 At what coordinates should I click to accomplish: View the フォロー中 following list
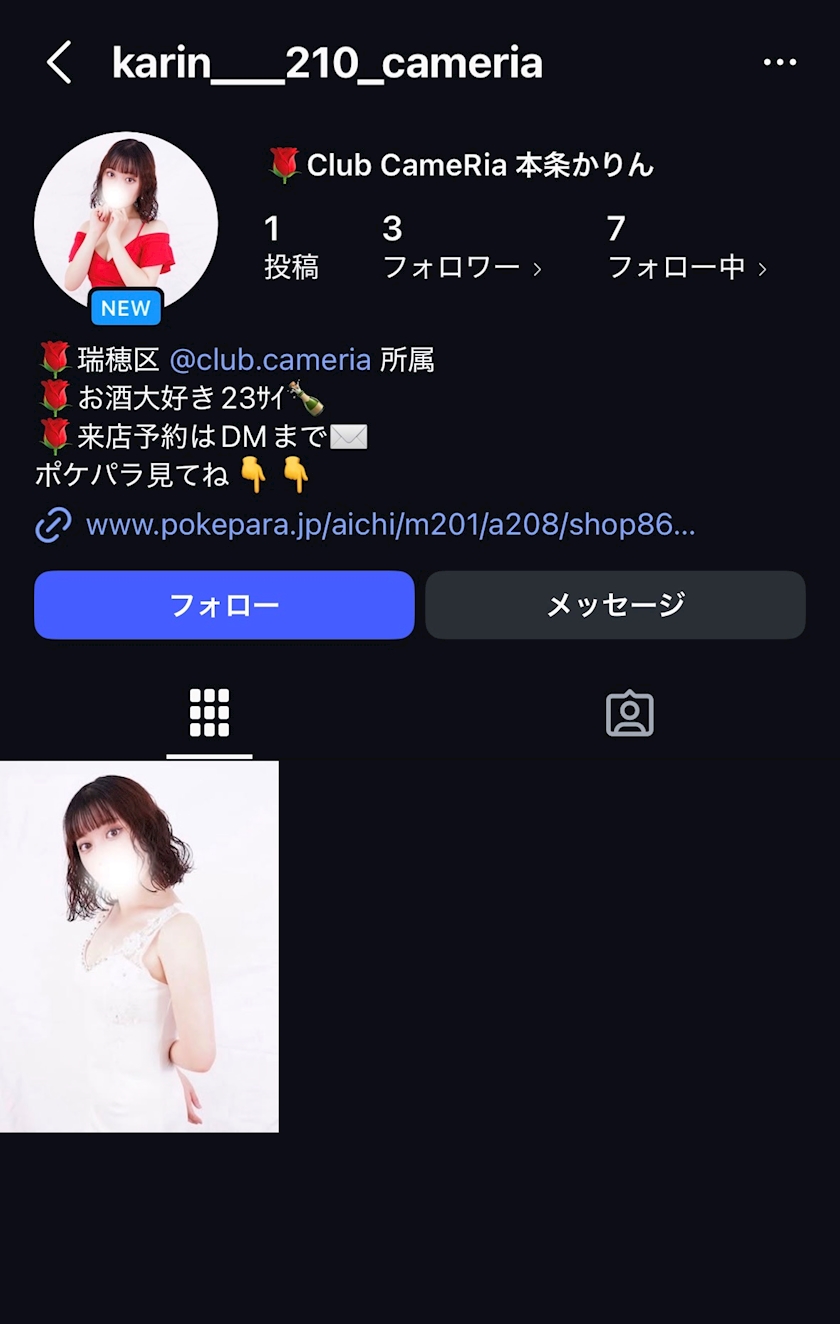click(x=686, y=248)
